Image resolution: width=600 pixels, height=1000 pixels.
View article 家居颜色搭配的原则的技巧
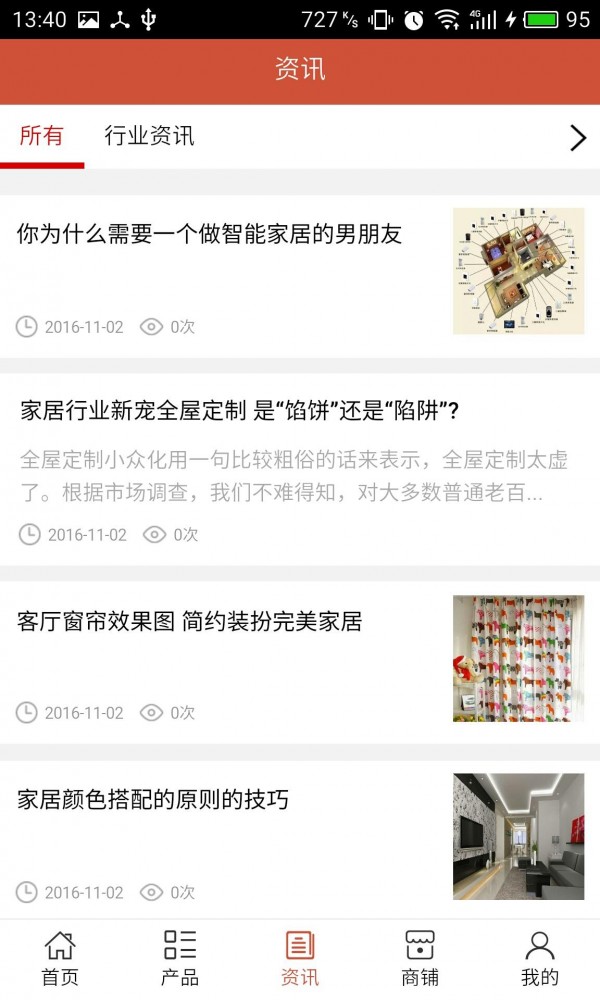(153, 800)
